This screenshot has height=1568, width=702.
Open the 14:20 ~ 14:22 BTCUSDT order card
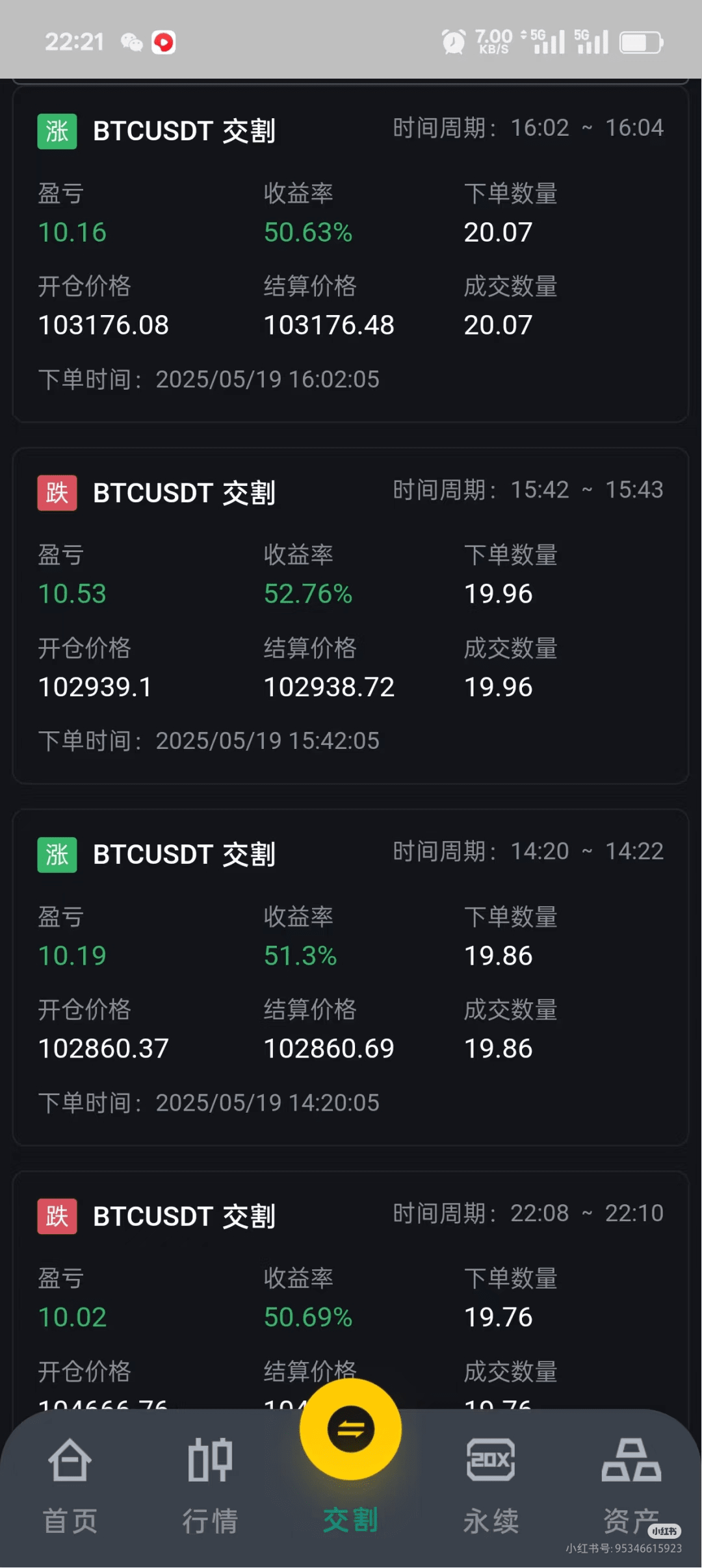coord(350,978)
